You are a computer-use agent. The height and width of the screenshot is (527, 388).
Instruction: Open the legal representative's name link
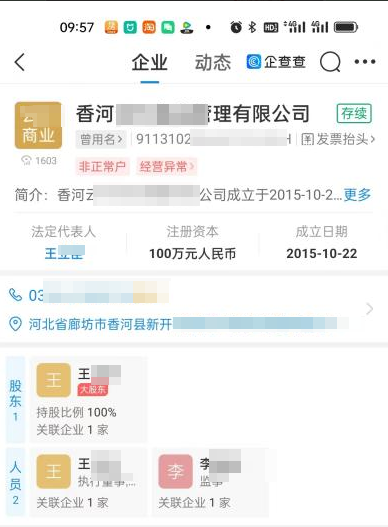(64, 253)
